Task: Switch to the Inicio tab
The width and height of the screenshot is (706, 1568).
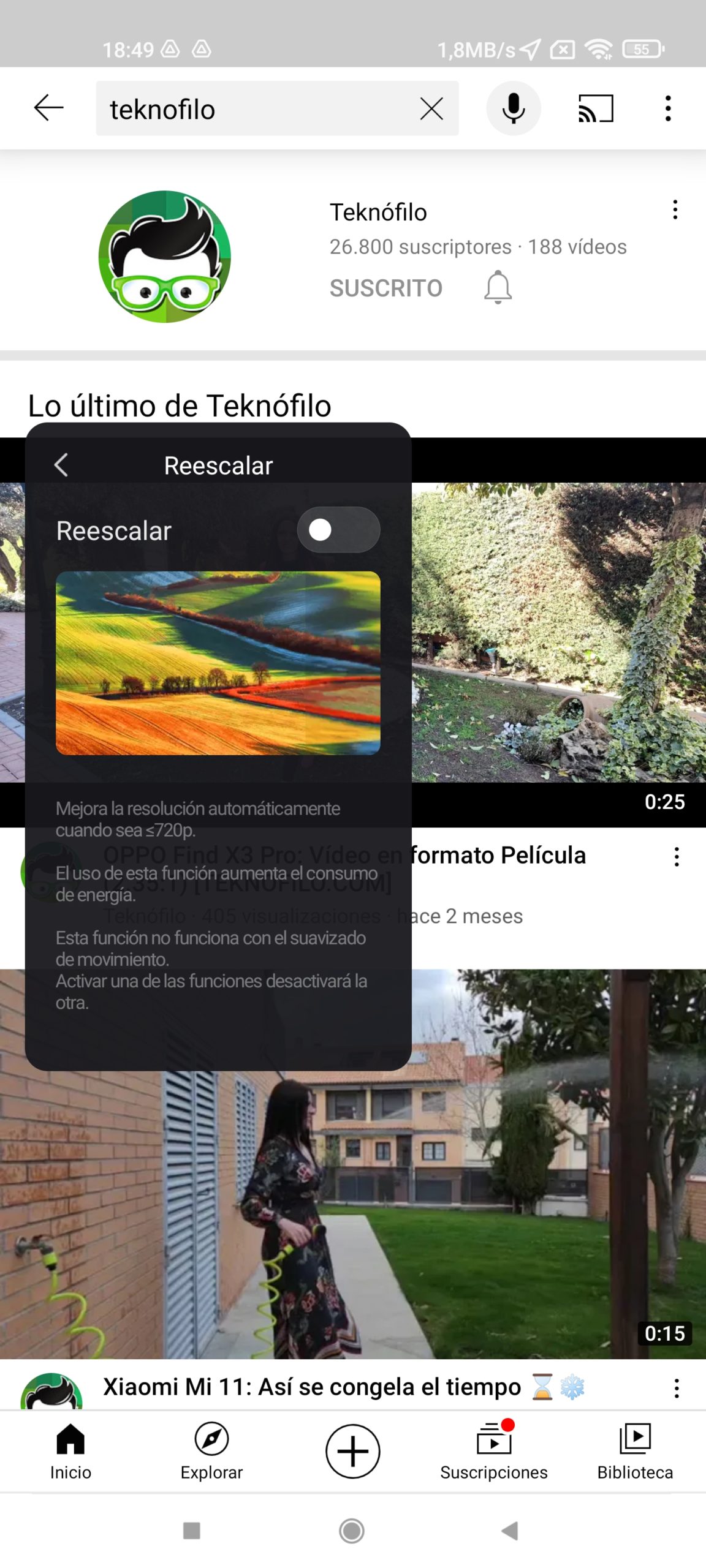Action: (x=70, y=1452)
